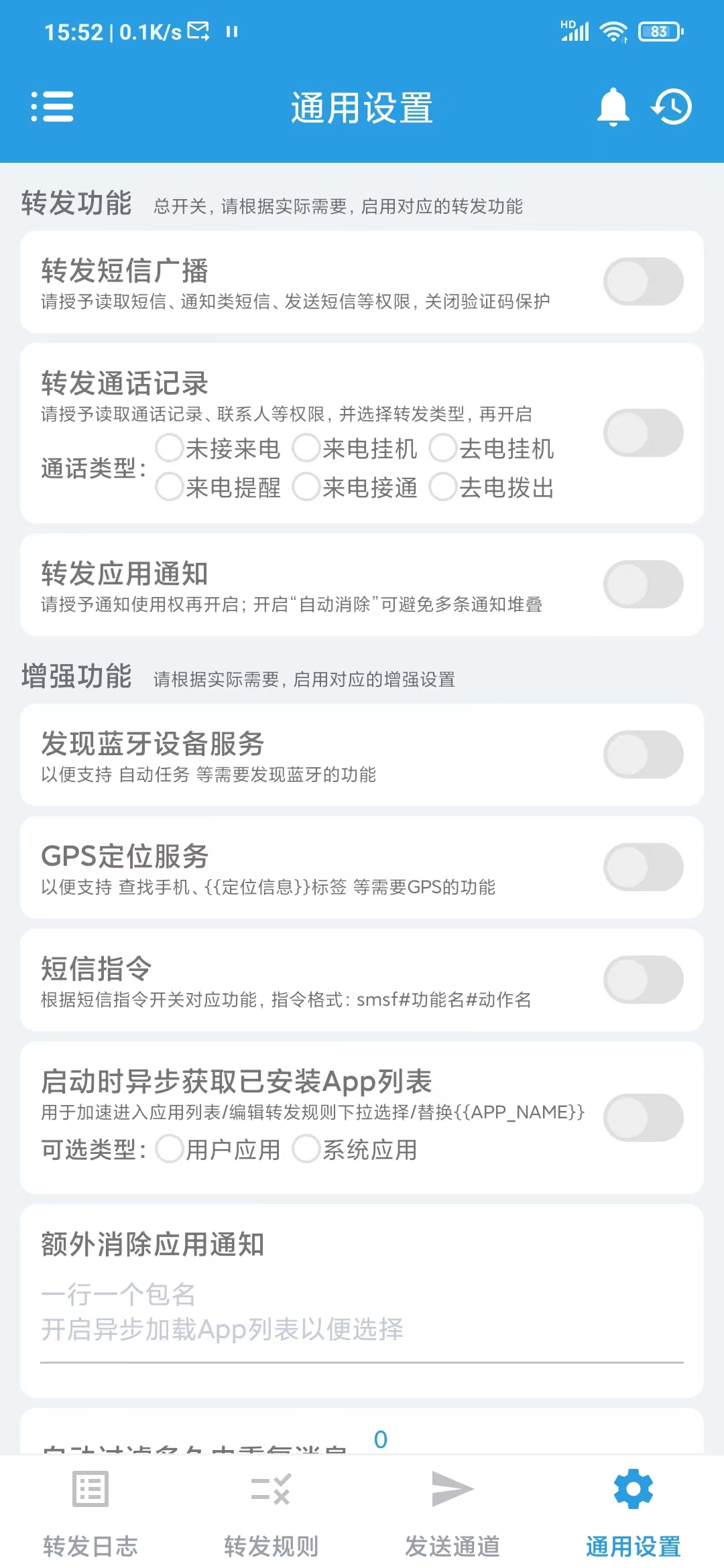
Task: Select the 来电提醒 call type
Action: coord(170,487)
